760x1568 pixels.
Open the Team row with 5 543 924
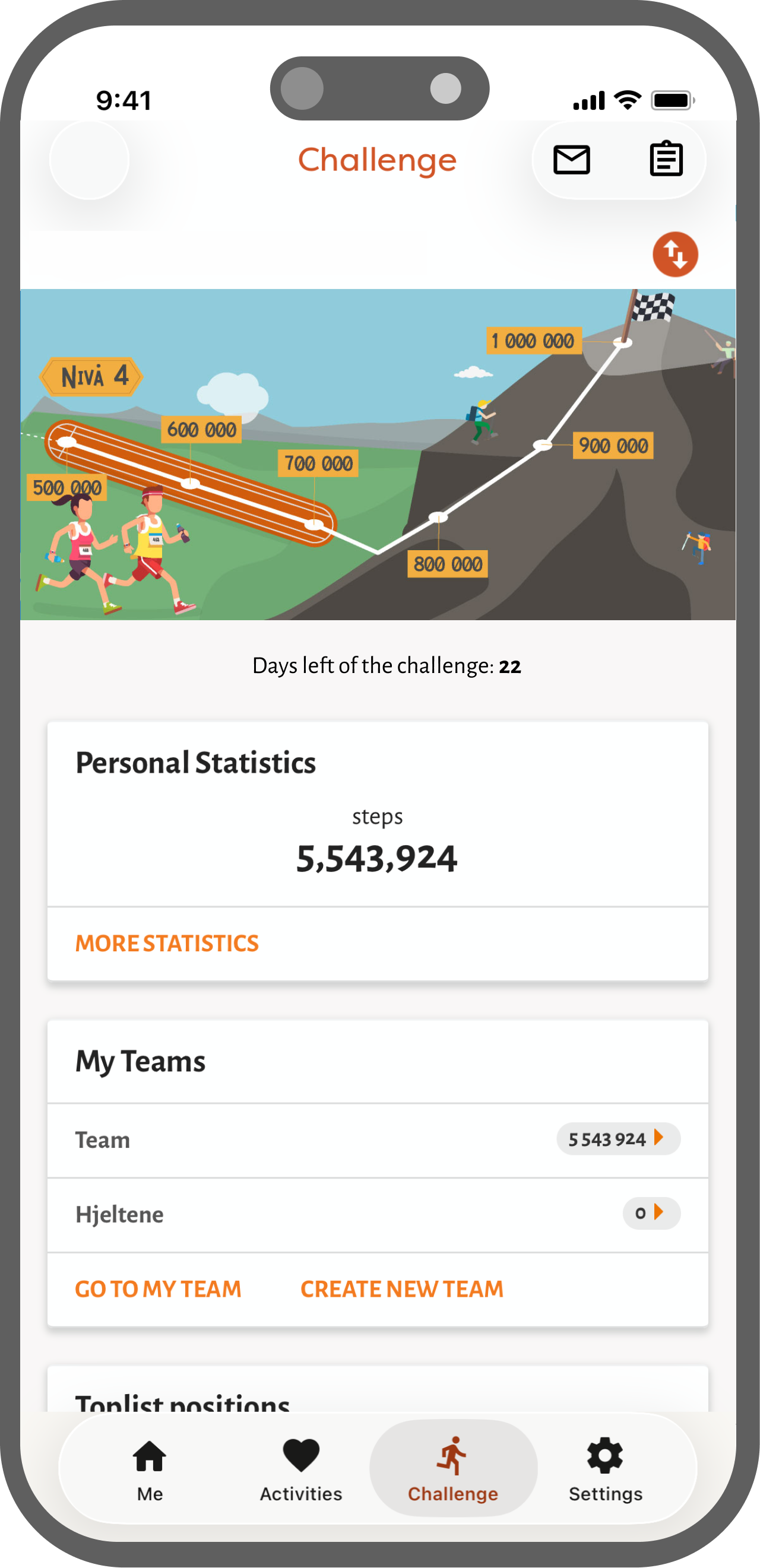(x=378, y=1140)
